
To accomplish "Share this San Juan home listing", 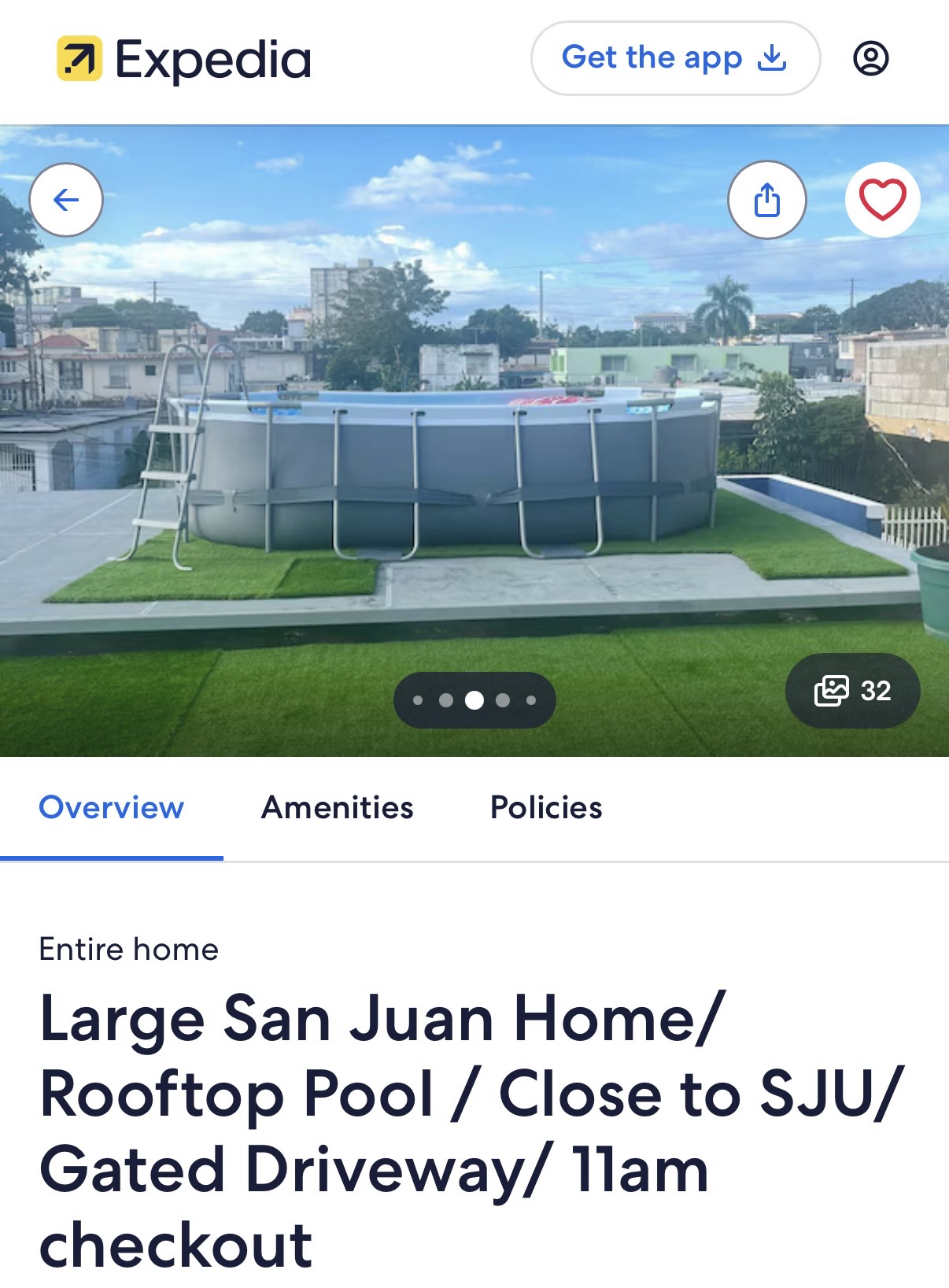I will 767,200.
